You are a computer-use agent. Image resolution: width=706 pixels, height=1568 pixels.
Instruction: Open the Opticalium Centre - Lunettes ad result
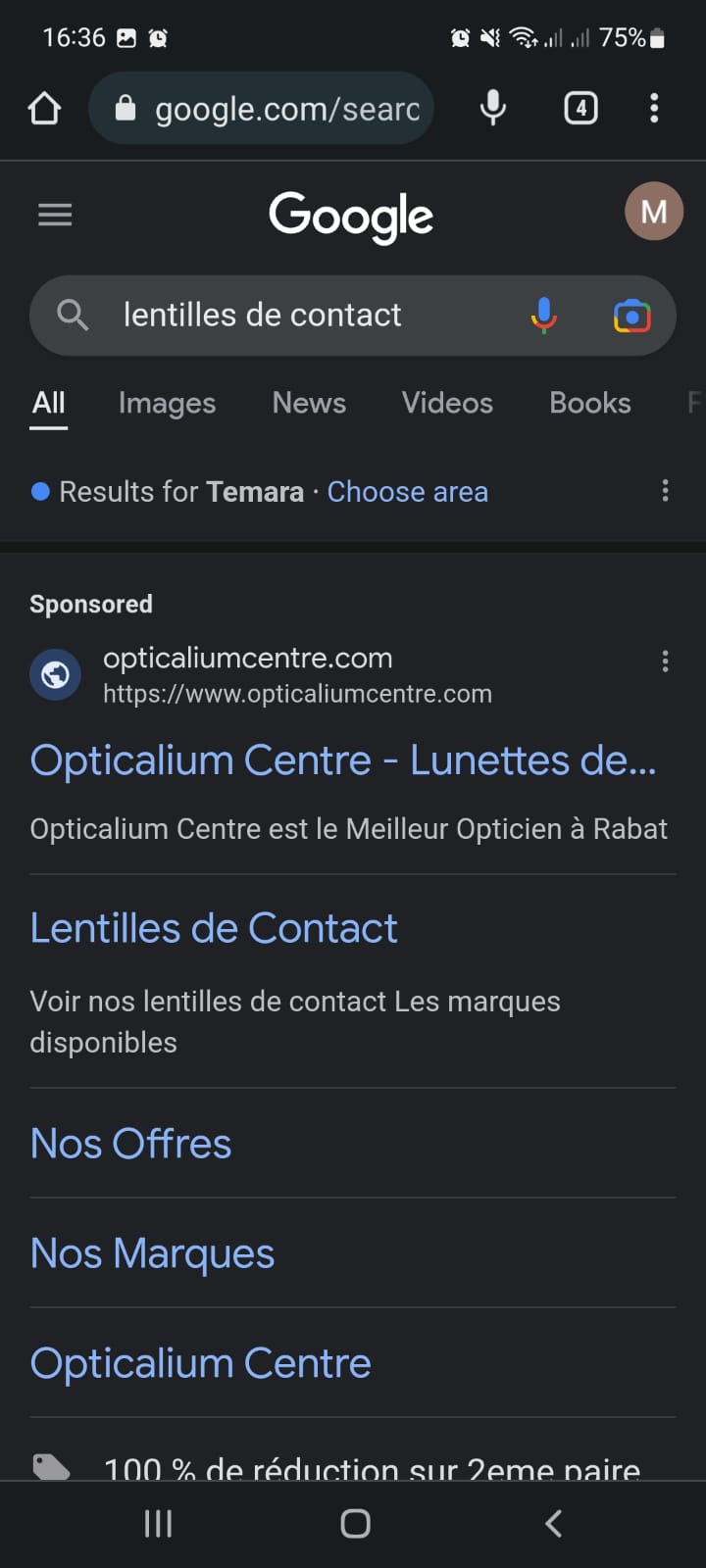[x=343, y=759]
